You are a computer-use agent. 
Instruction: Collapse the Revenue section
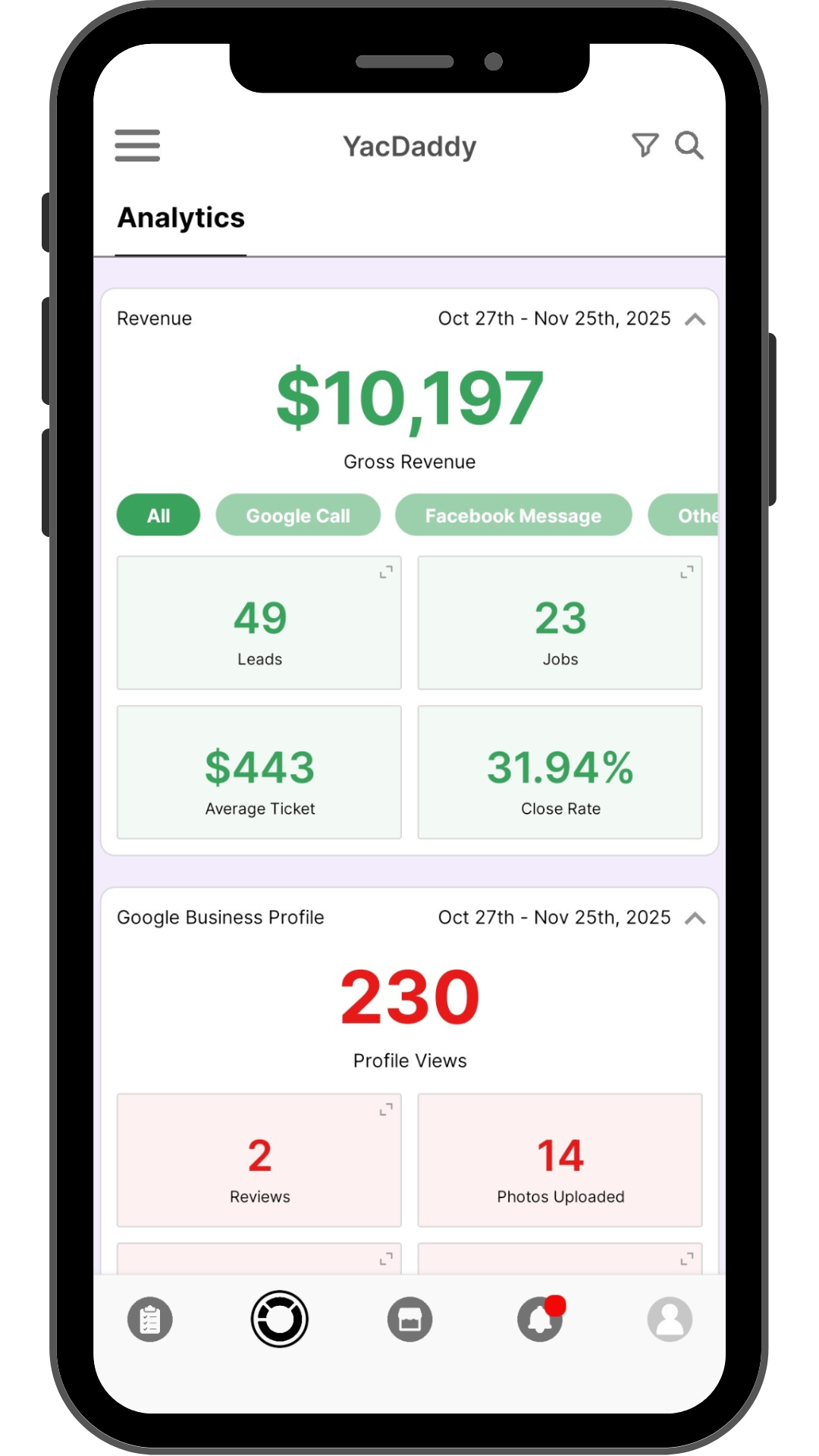pos(696,319)
